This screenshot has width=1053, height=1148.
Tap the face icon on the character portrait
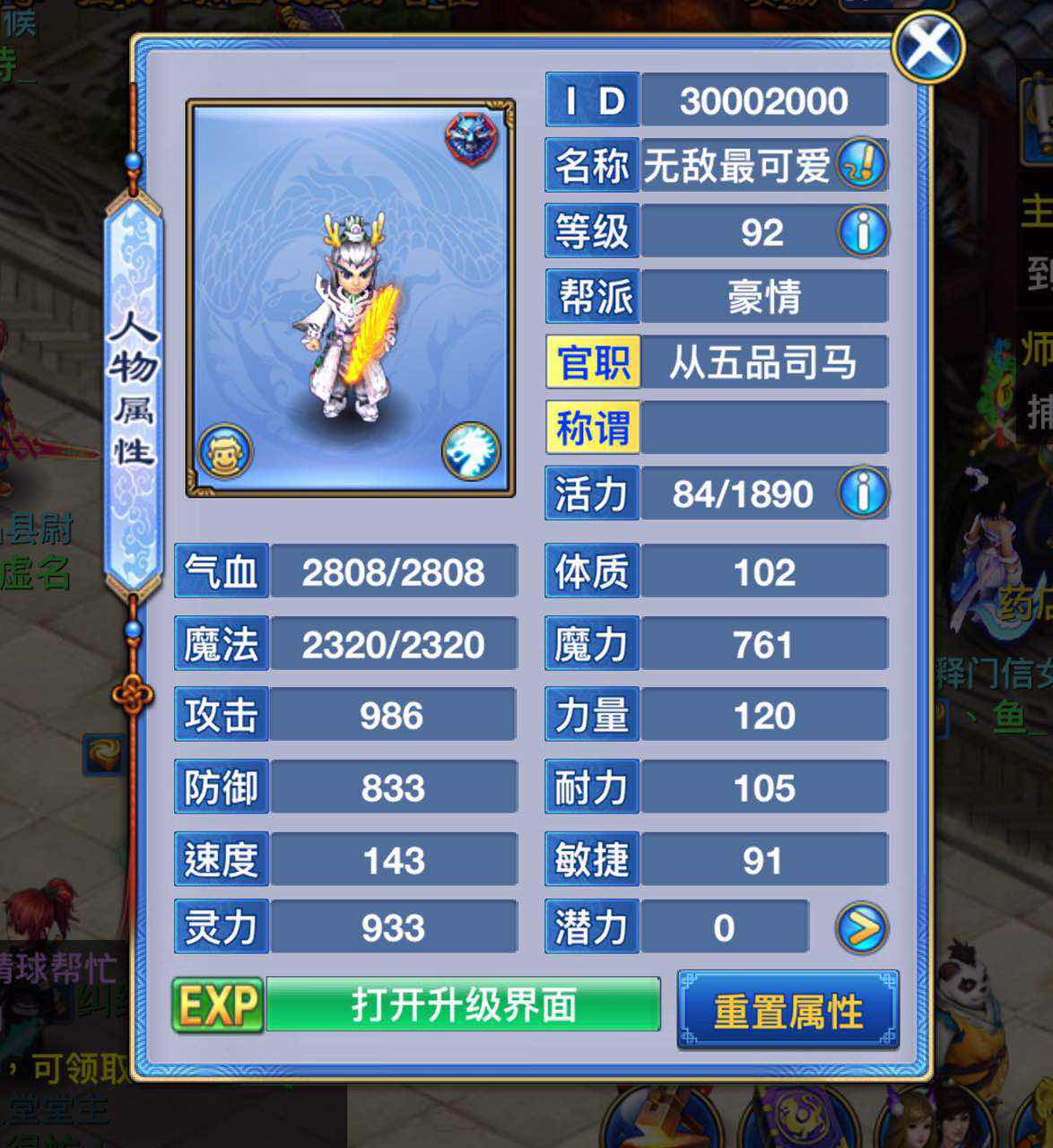click(224, 452)
